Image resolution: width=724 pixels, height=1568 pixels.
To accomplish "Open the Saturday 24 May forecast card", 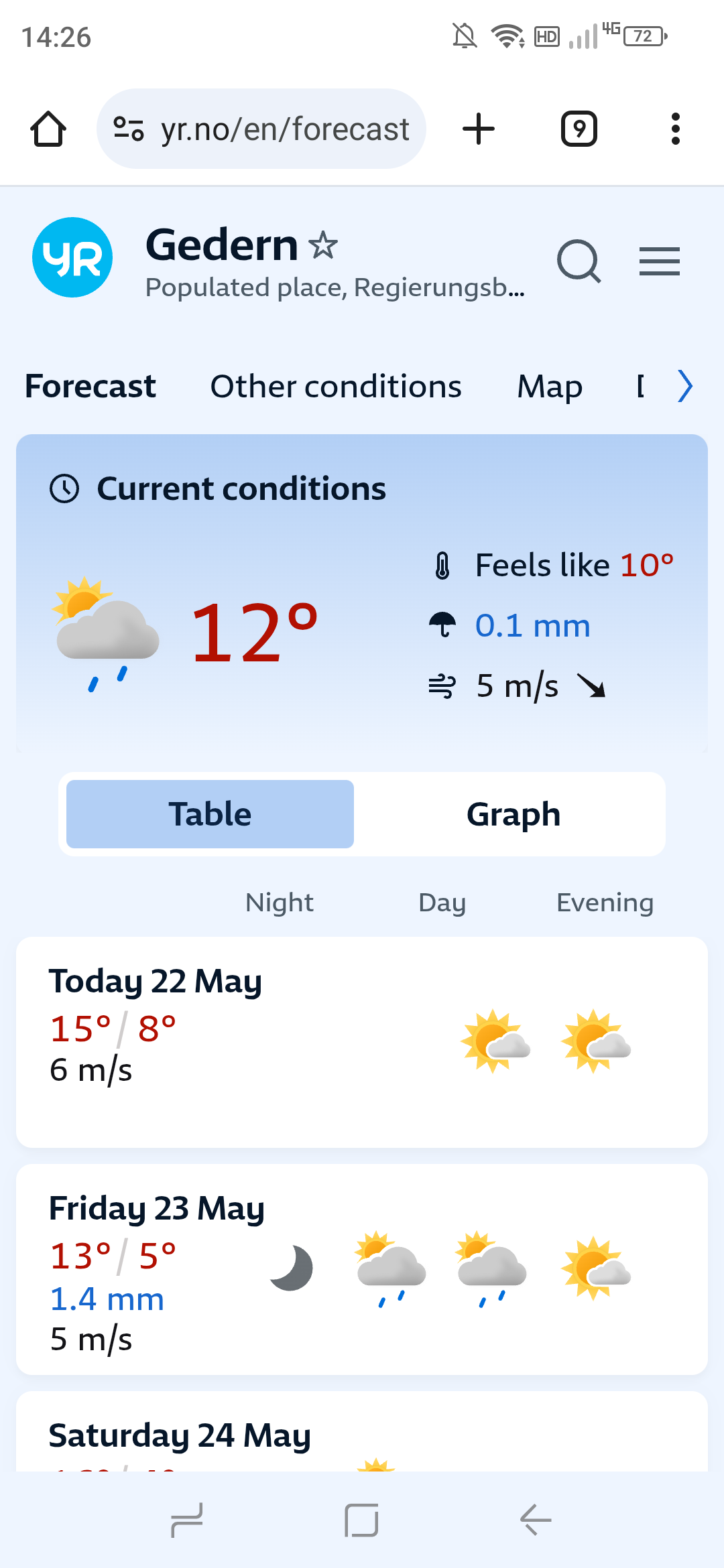I will click(x=362, y=1434).
